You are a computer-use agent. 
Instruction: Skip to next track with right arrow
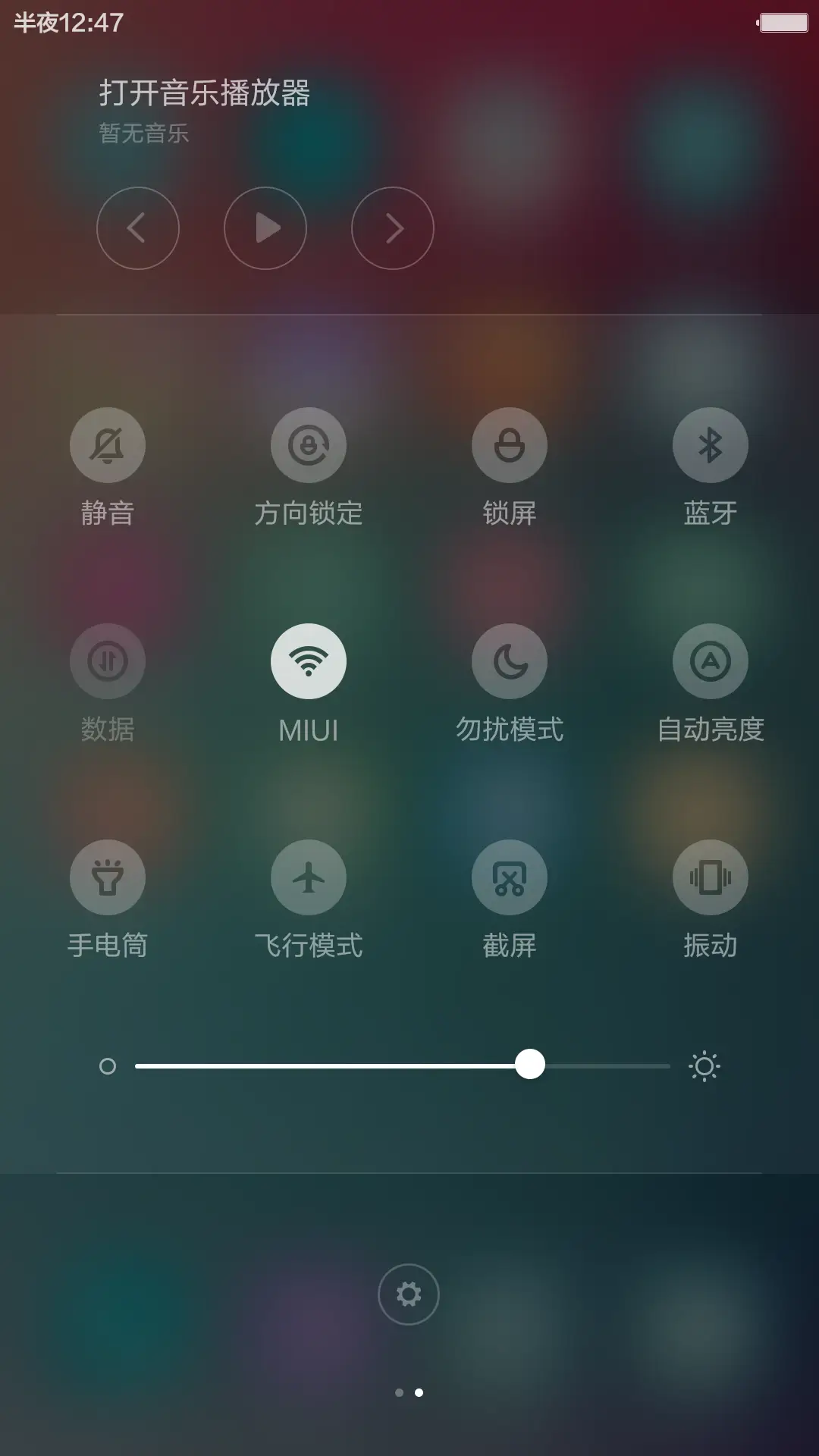392,228
